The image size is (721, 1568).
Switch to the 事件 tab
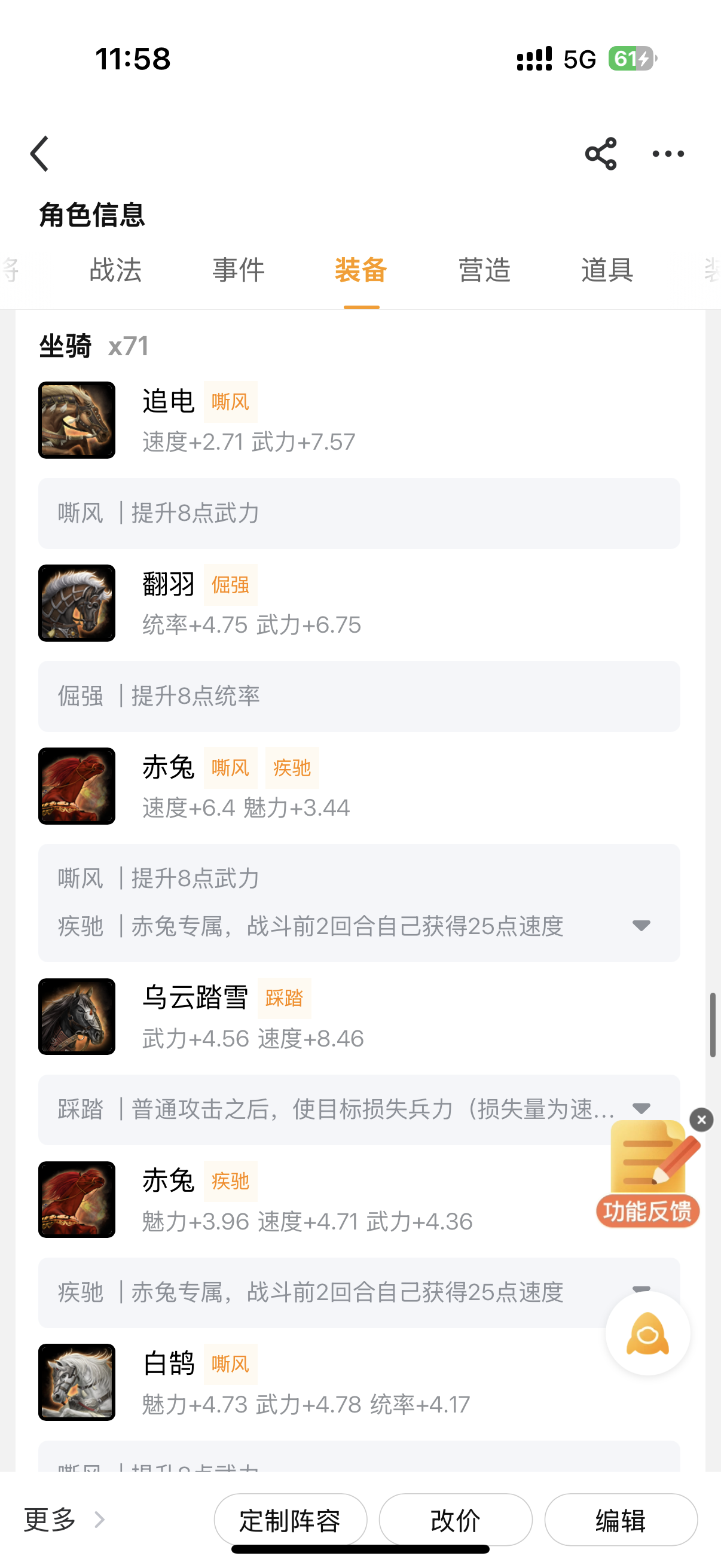click(x=239, y=270)
